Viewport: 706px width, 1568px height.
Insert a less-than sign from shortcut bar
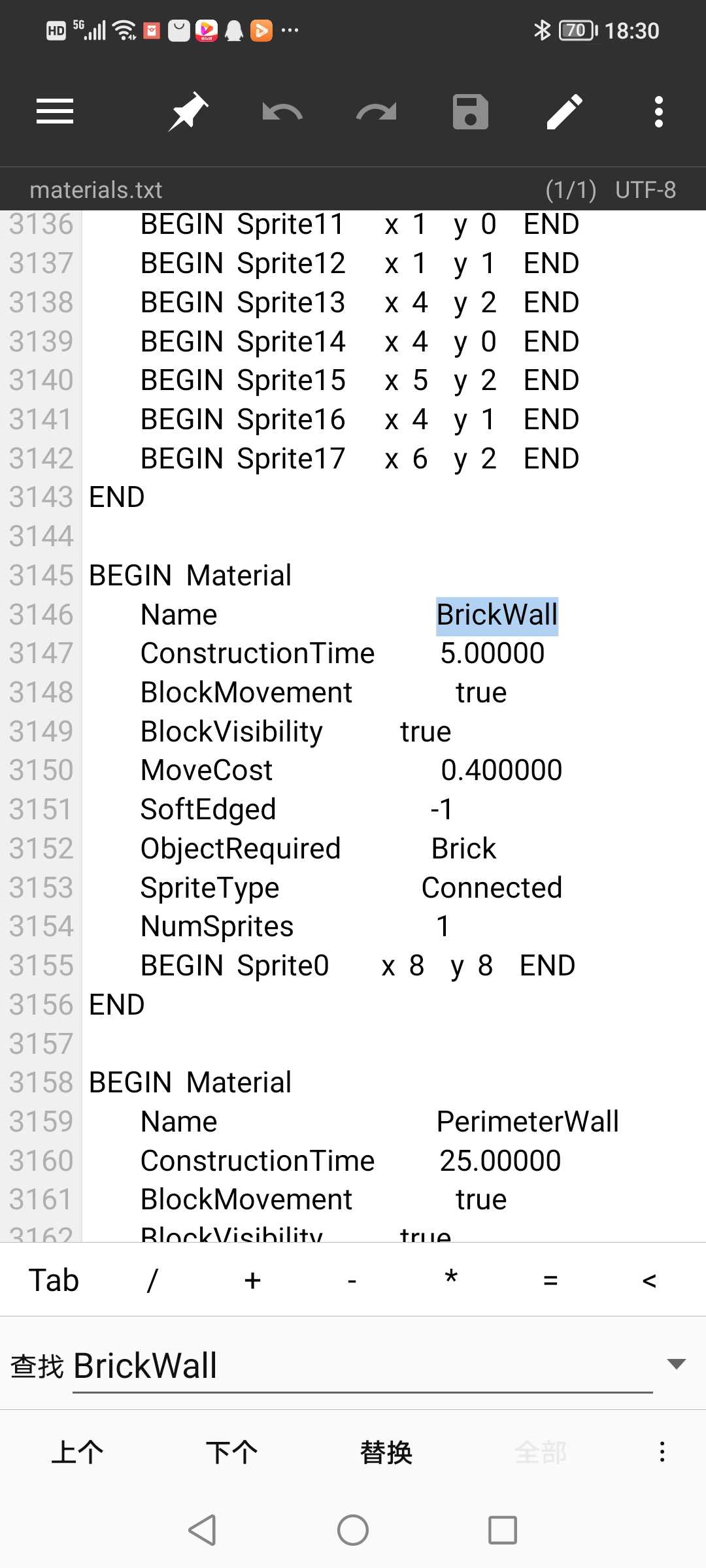click(649, 1280)
